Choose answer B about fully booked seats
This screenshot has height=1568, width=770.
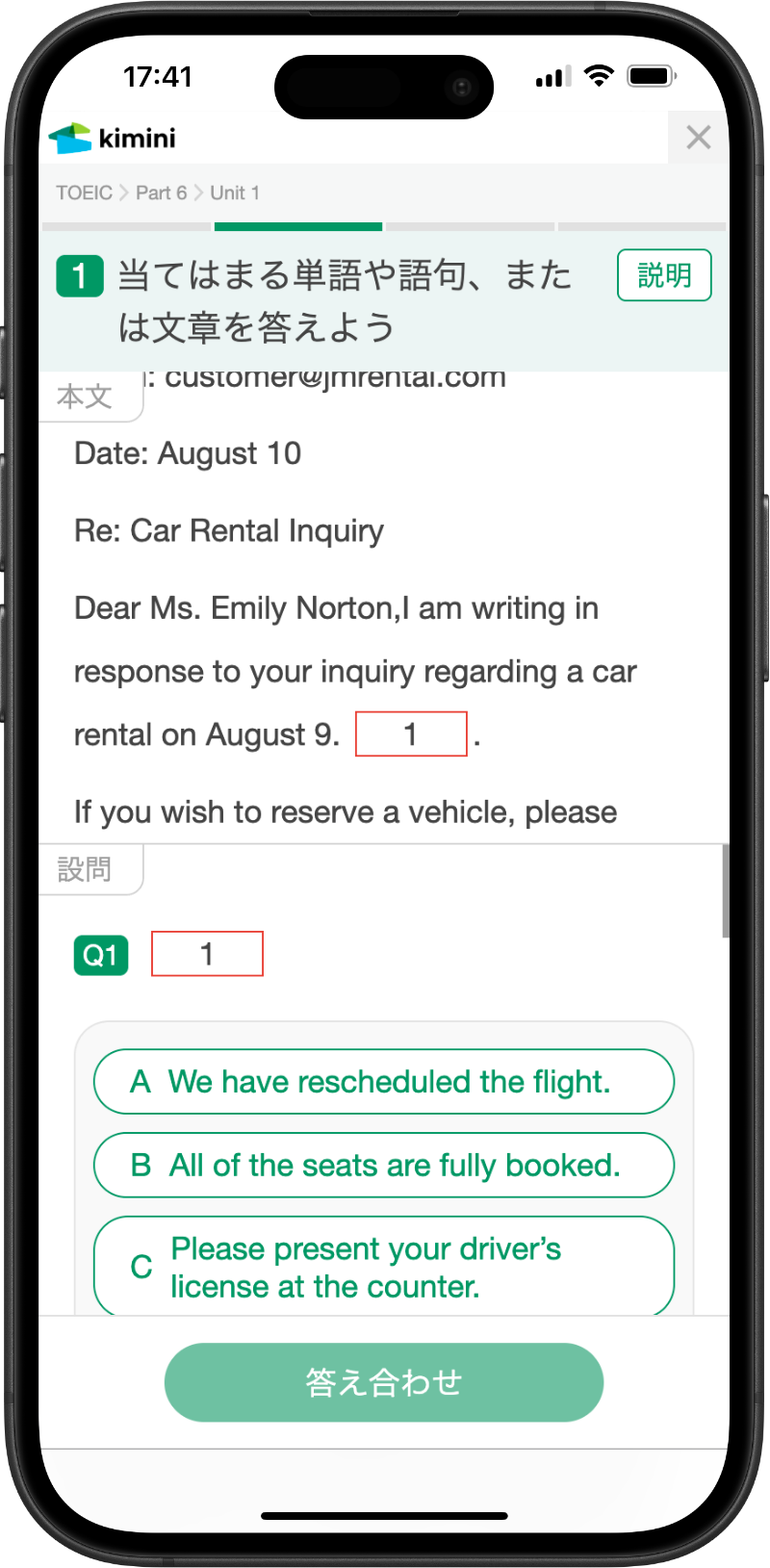coord(383,1165)
